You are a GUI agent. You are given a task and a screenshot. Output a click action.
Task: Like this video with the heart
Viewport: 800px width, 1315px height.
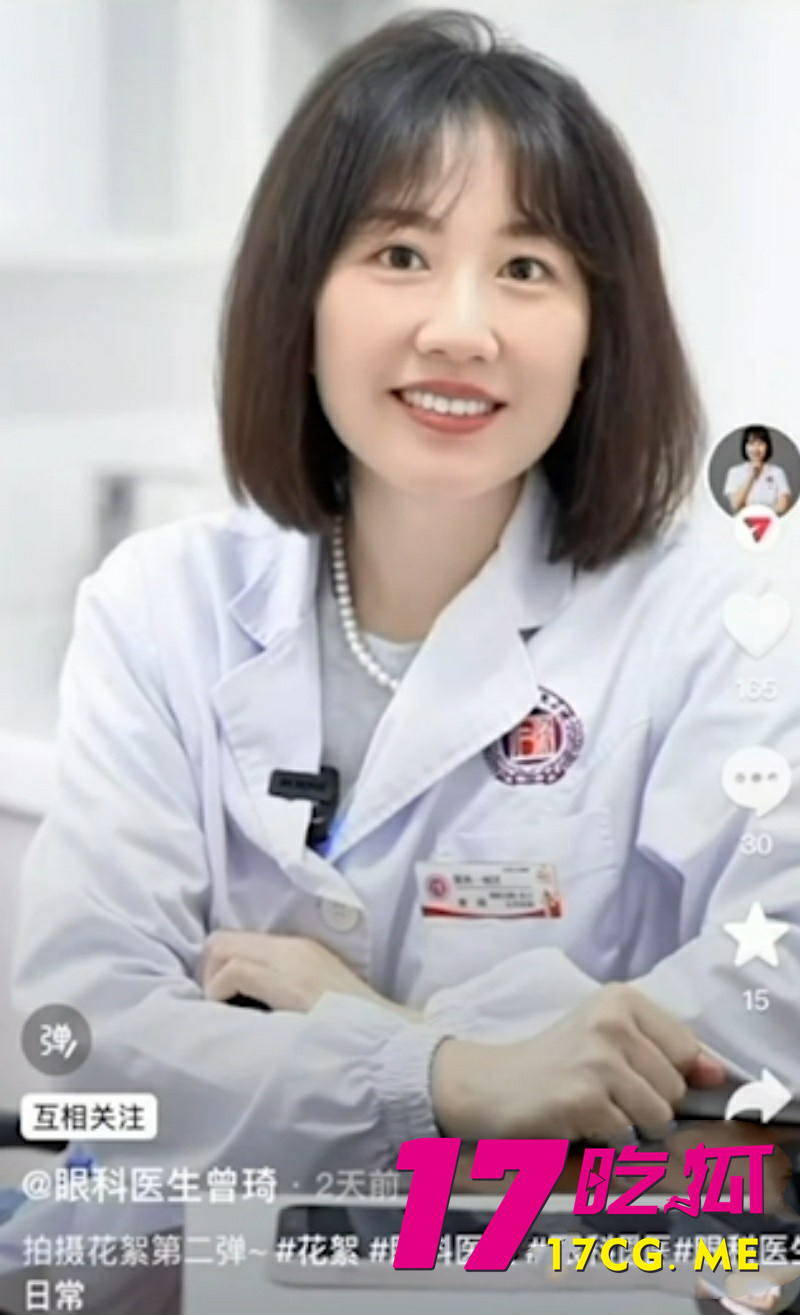pos(756,625)
